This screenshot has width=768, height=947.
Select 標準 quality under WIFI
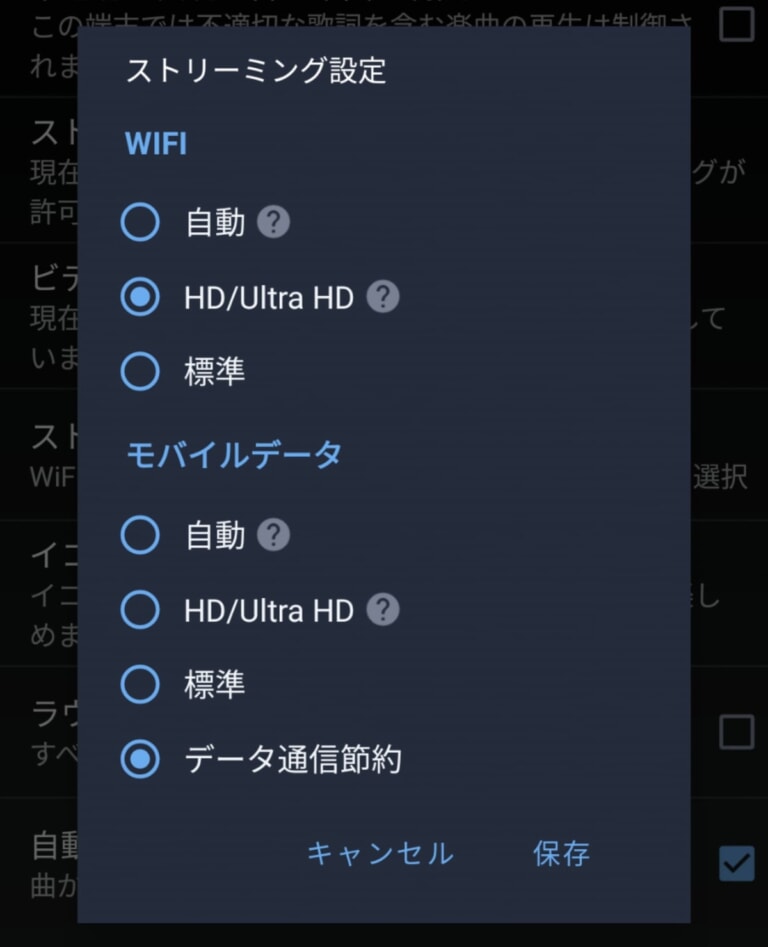click(x=140, y=371)
